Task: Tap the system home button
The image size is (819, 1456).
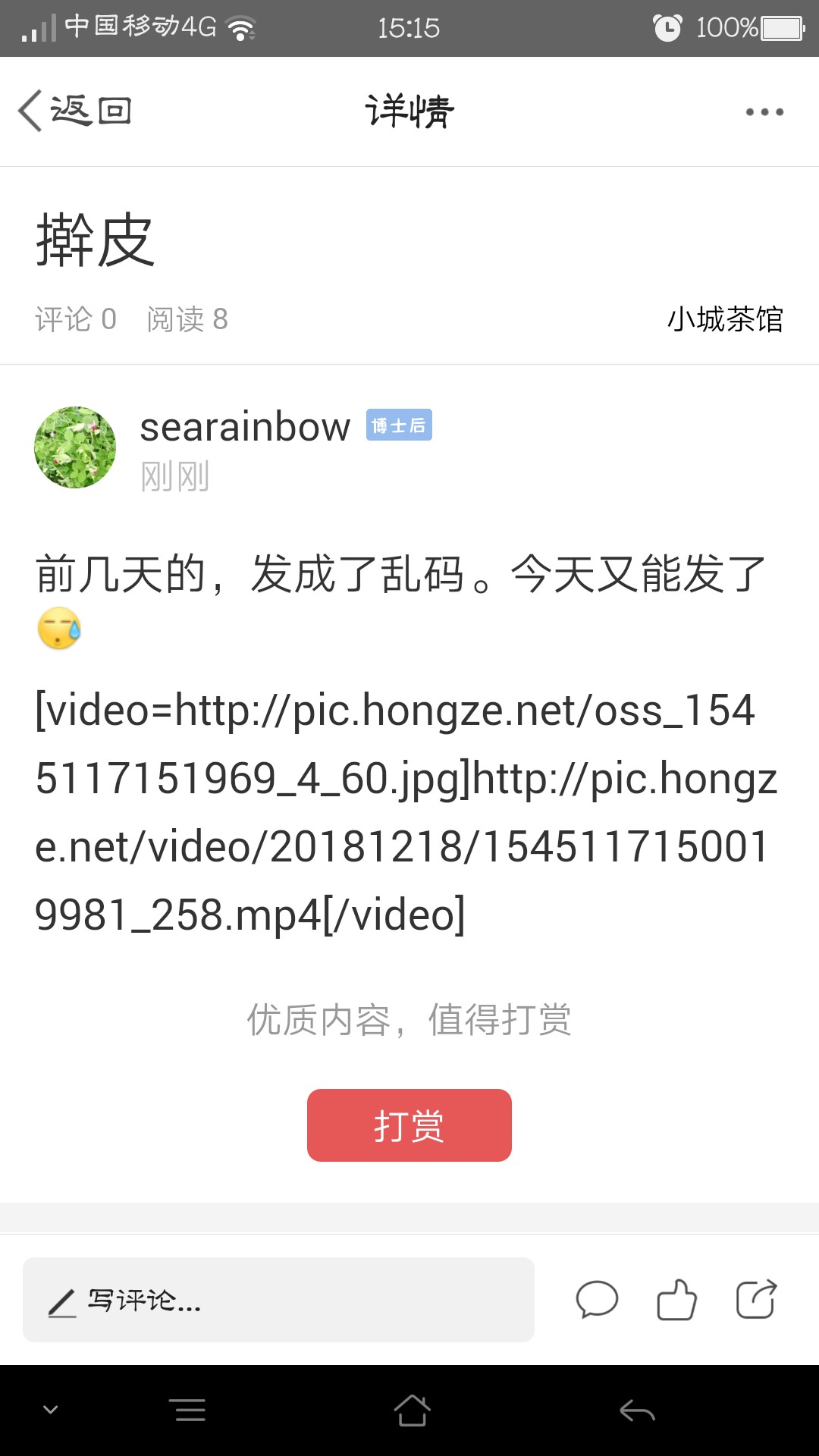Action: pos(412,1410)
